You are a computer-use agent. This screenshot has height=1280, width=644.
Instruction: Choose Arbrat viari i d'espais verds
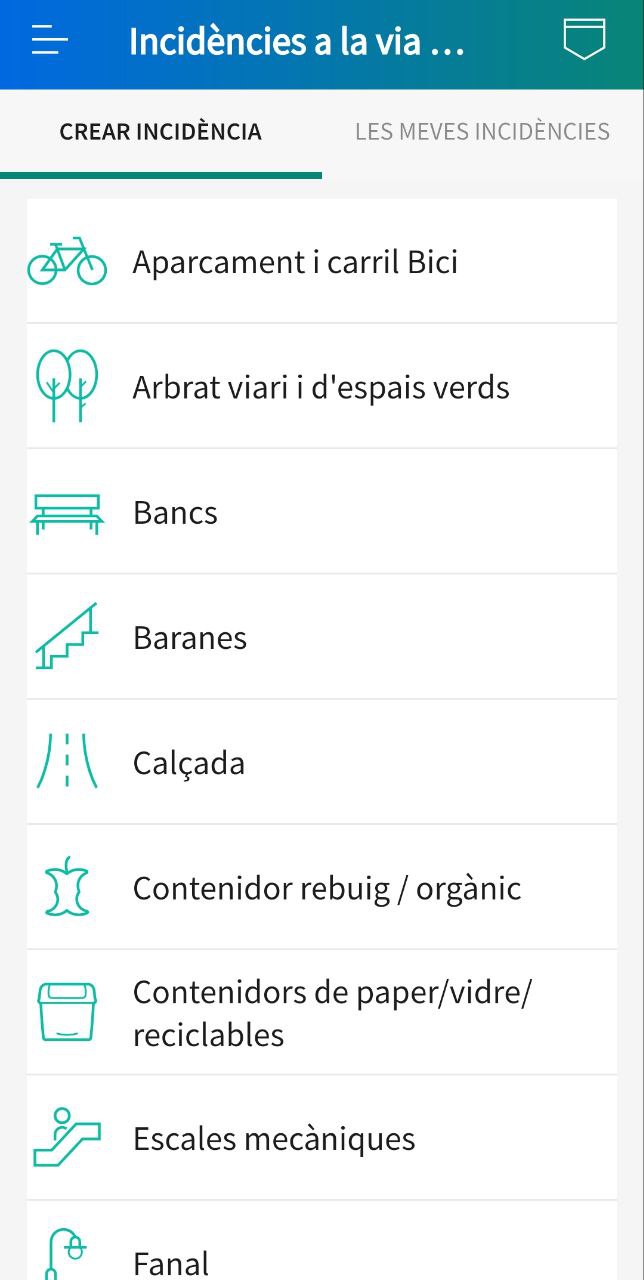pyautogui.click(x=321, y=387)
